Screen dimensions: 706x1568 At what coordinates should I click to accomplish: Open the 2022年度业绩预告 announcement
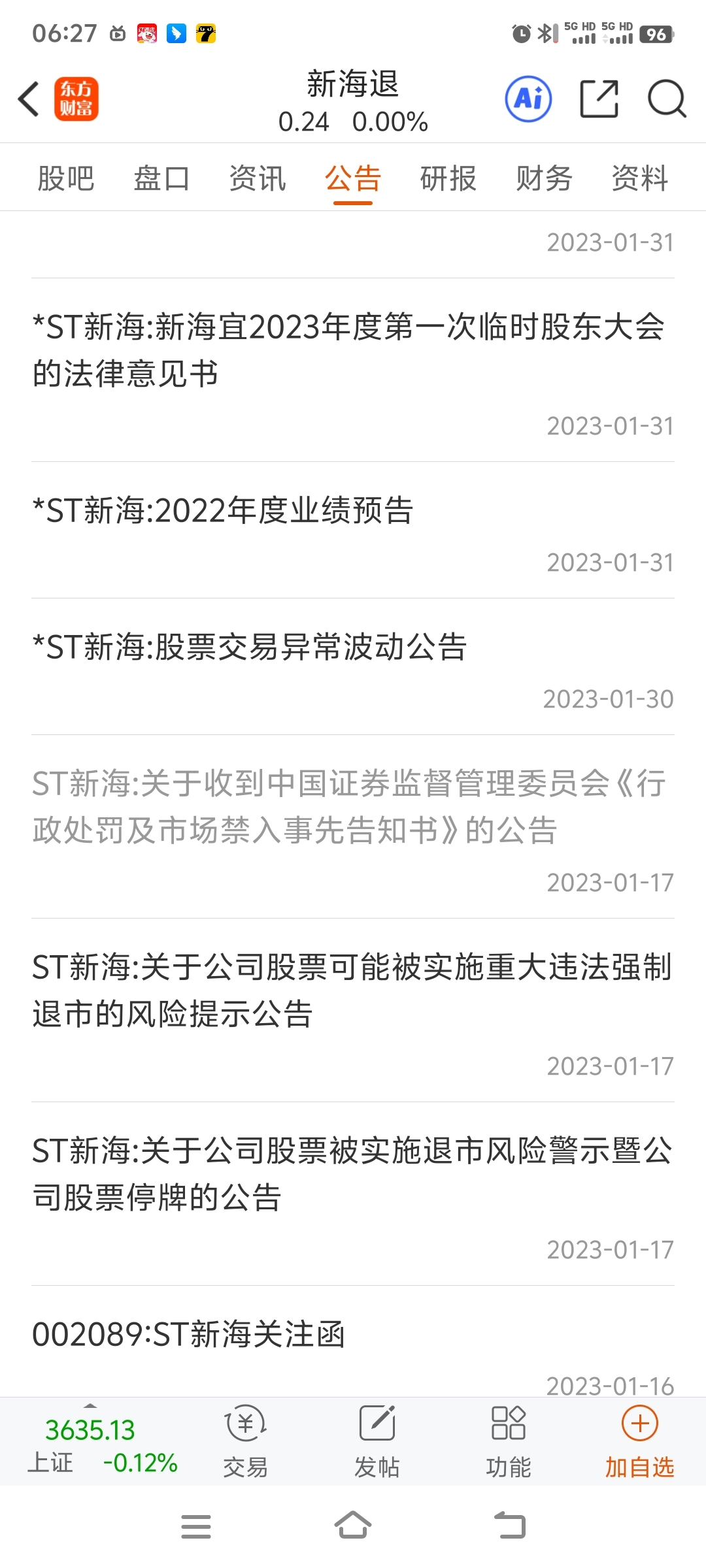(353, 531)
